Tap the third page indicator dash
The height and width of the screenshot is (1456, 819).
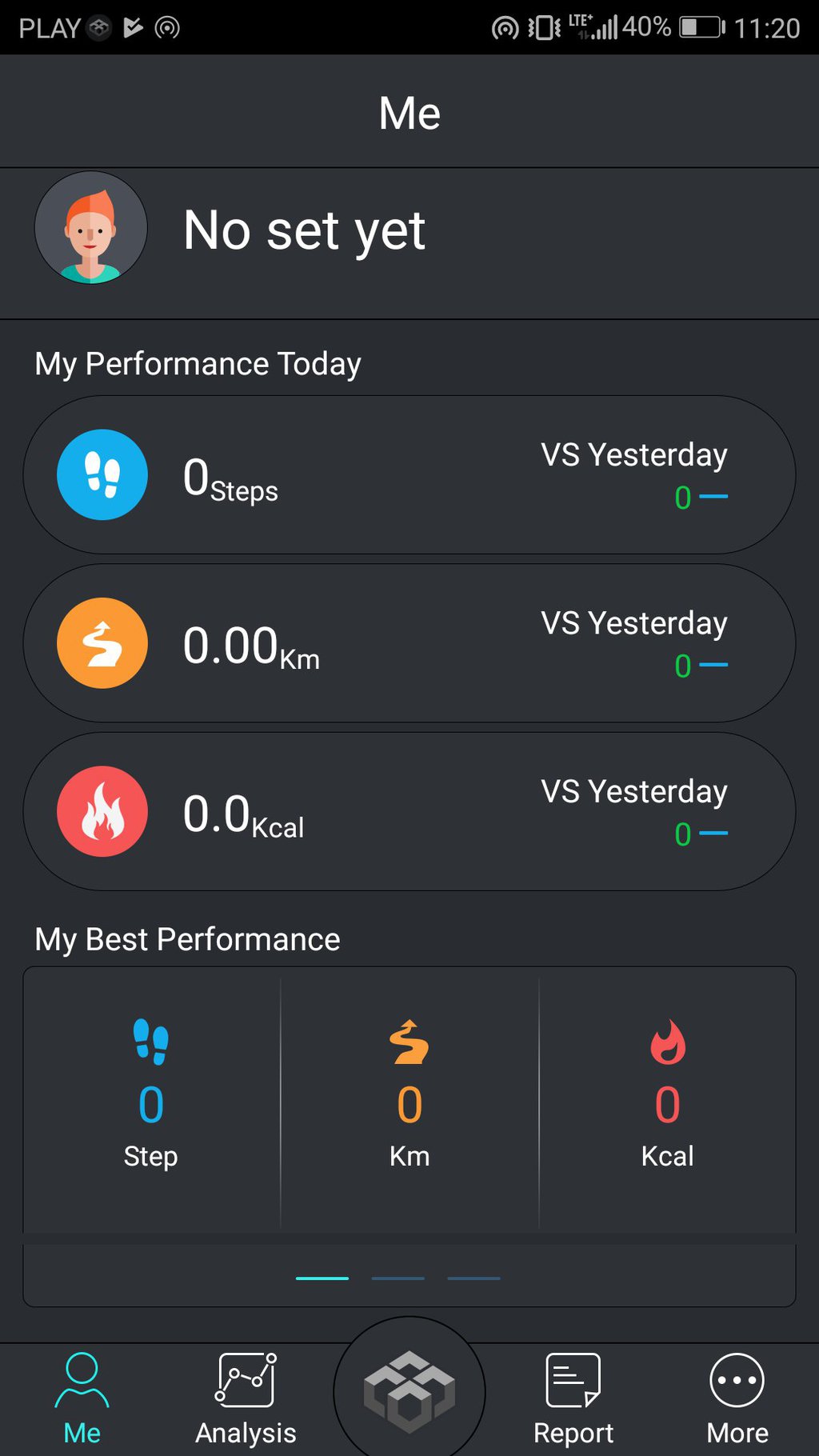(x=473, y=1278)
